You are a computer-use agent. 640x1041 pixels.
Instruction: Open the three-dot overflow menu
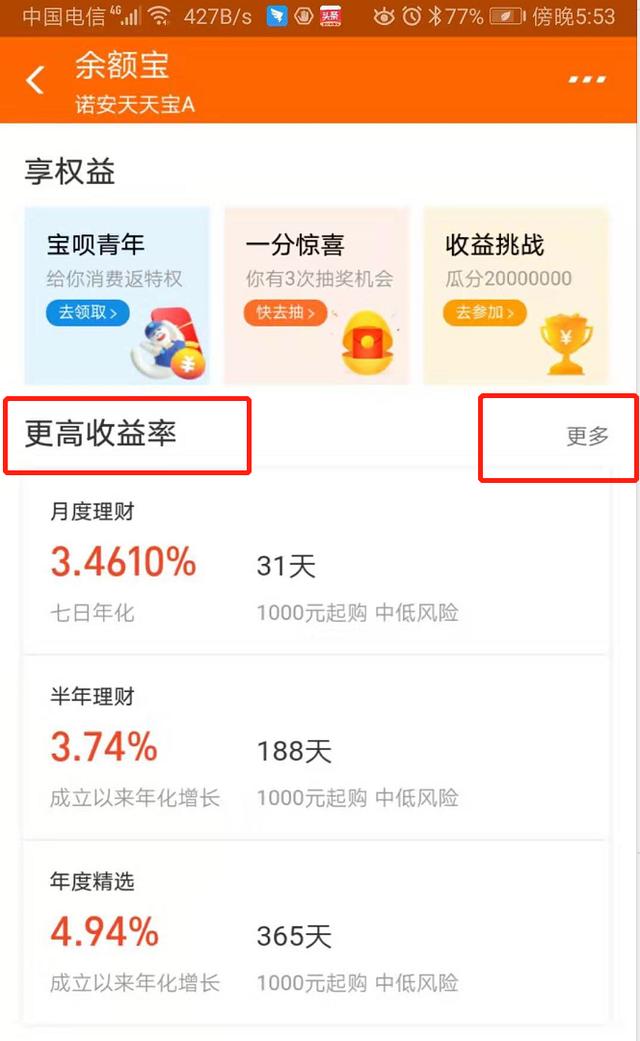tap(587, 80)
